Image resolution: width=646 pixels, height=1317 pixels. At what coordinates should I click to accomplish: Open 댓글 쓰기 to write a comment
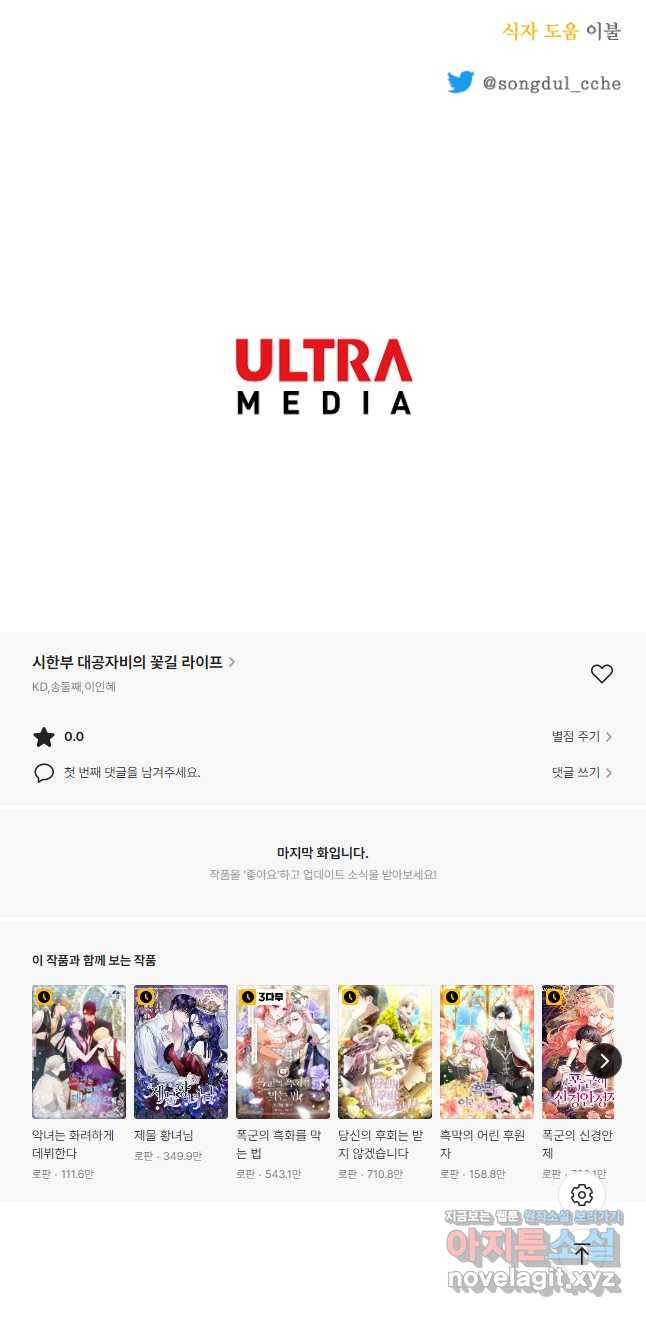[581, 773]
